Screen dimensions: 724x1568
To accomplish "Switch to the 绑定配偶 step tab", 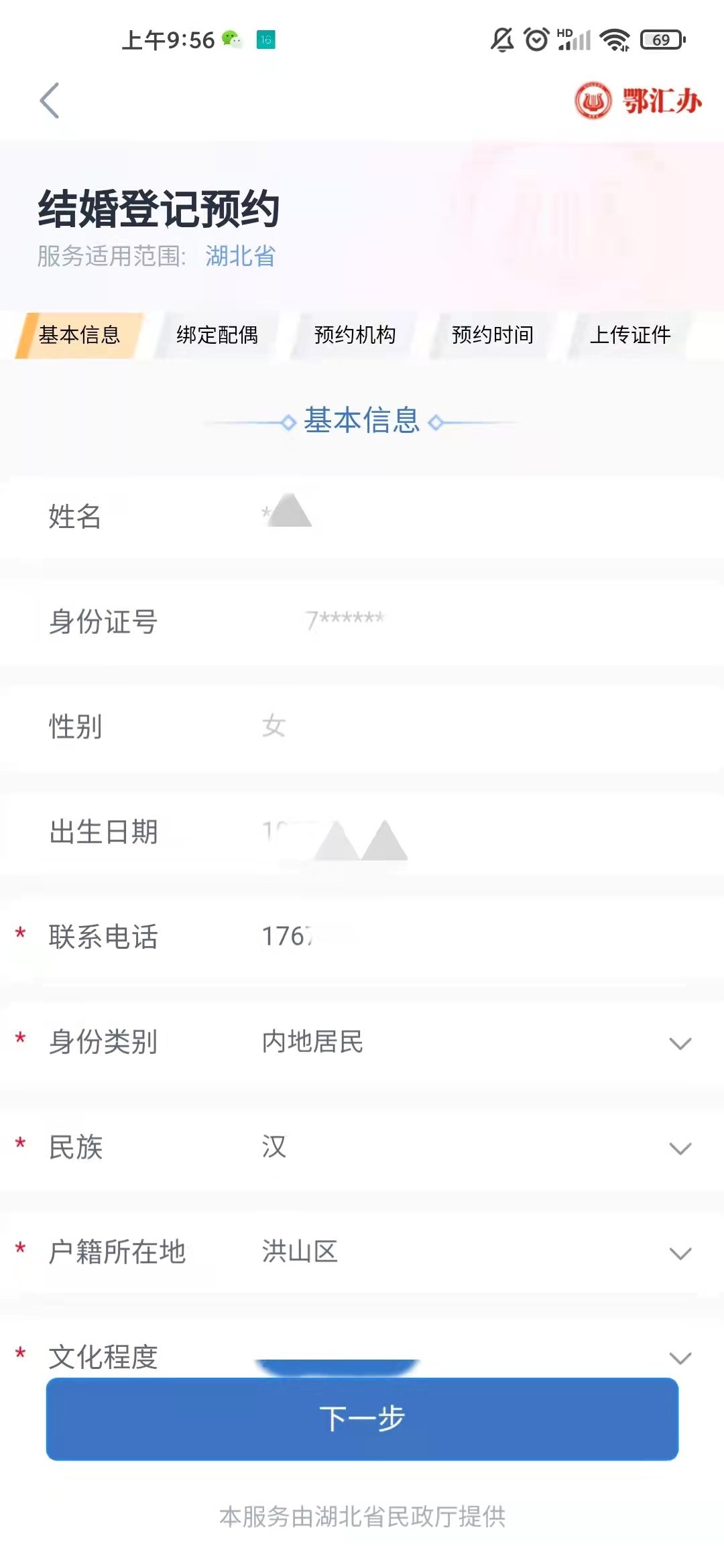I will 217,335.
